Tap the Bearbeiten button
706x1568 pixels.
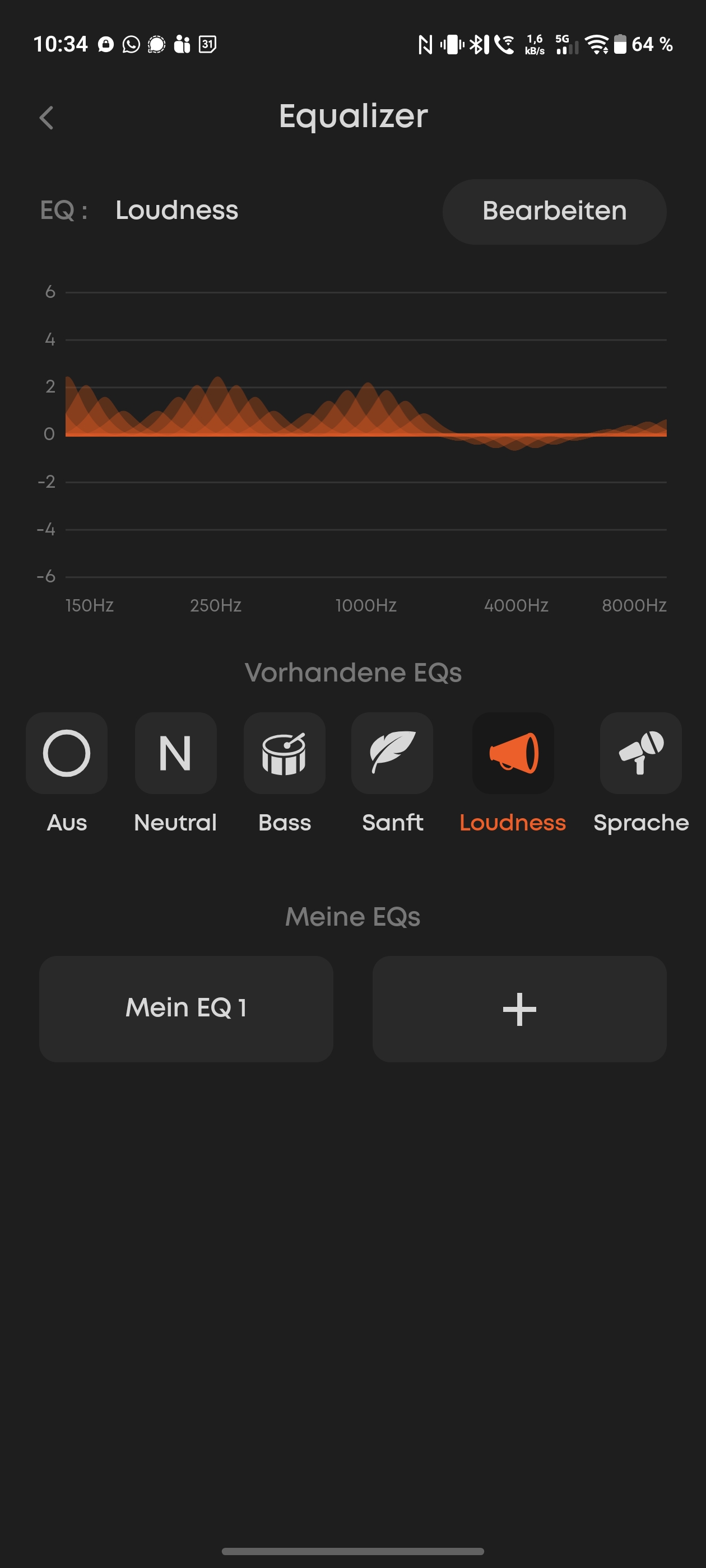pyautogui.click(x=554, y=211)
